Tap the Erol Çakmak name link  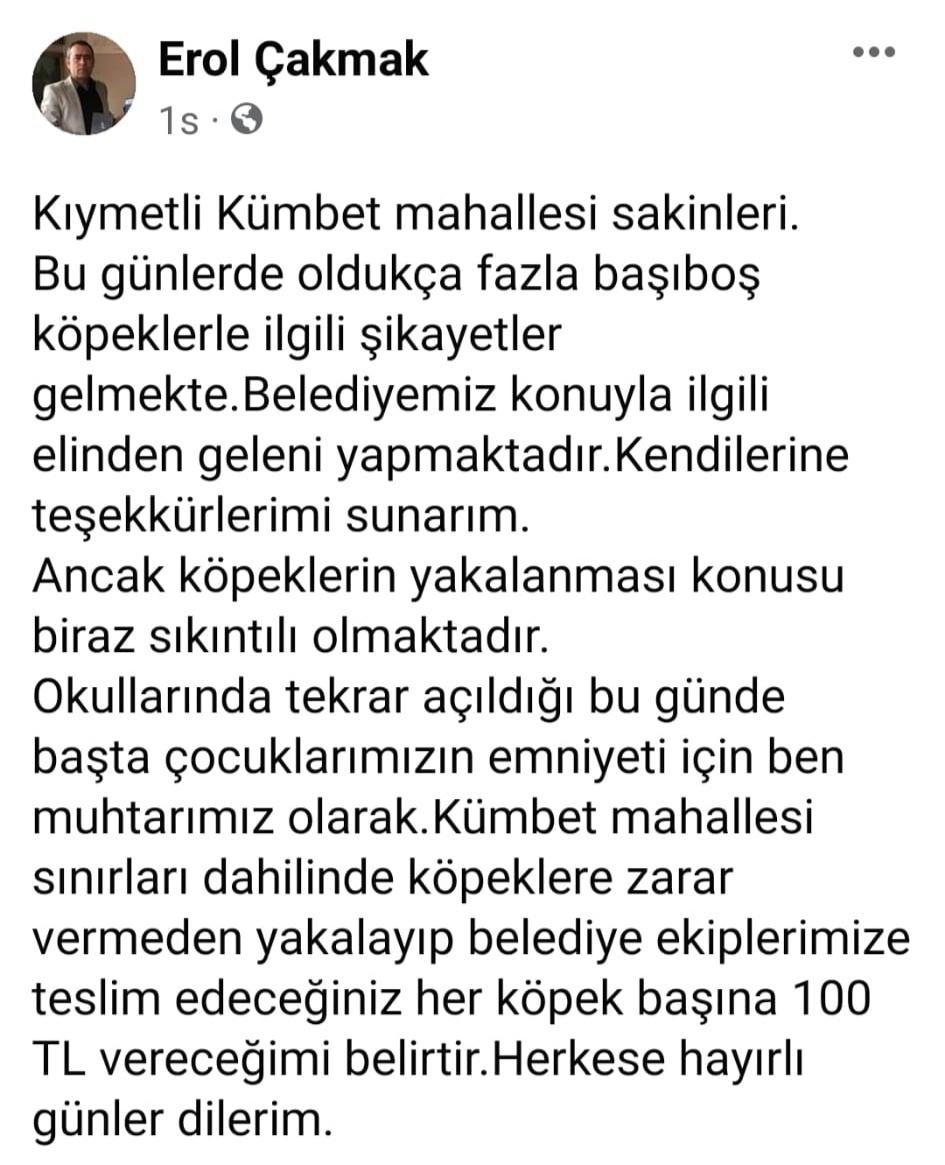pos(293,60)
